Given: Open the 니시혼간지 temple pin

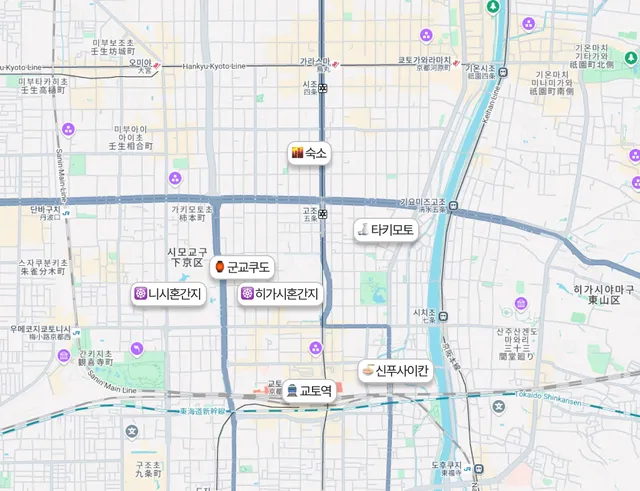Looking at the screenshot, I should [169, 294].
